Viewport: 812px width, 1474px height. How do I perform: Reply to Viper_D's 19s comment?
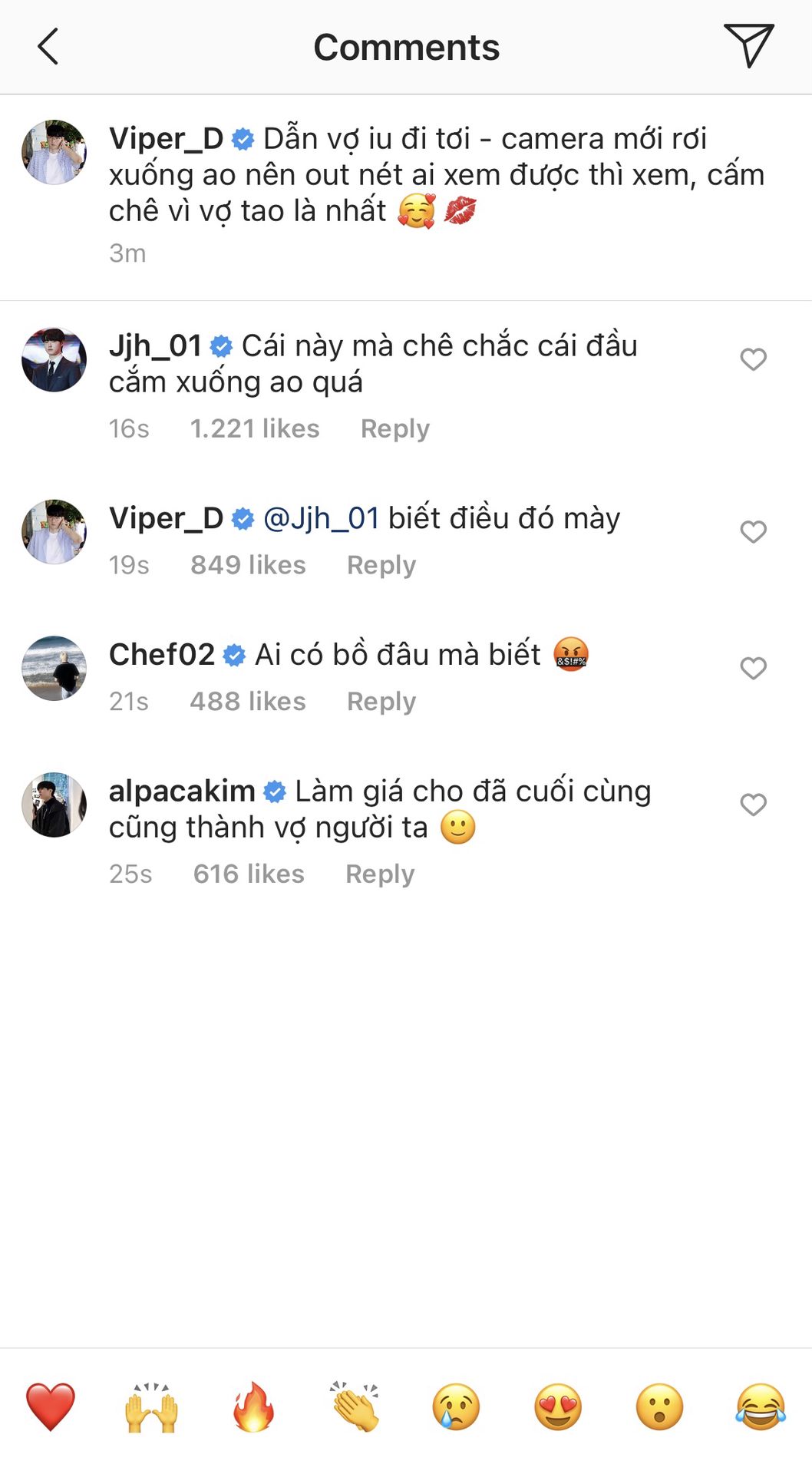381,565
